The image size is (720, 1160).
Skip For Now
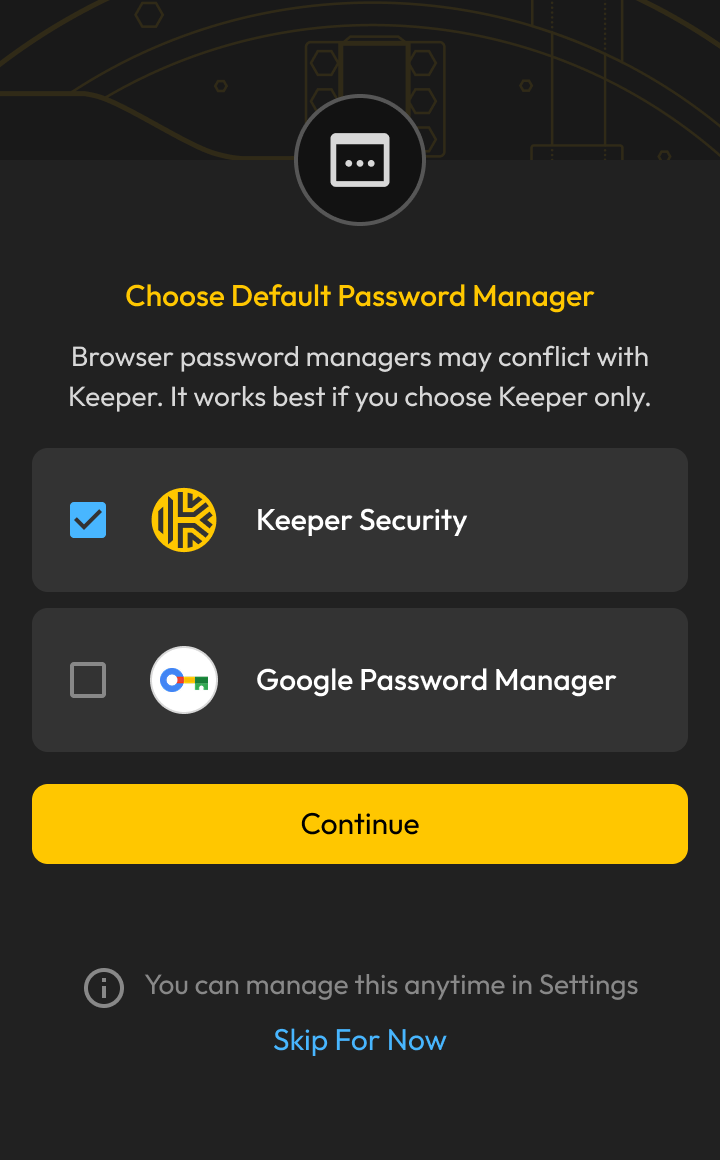[x=360, y=1040]
